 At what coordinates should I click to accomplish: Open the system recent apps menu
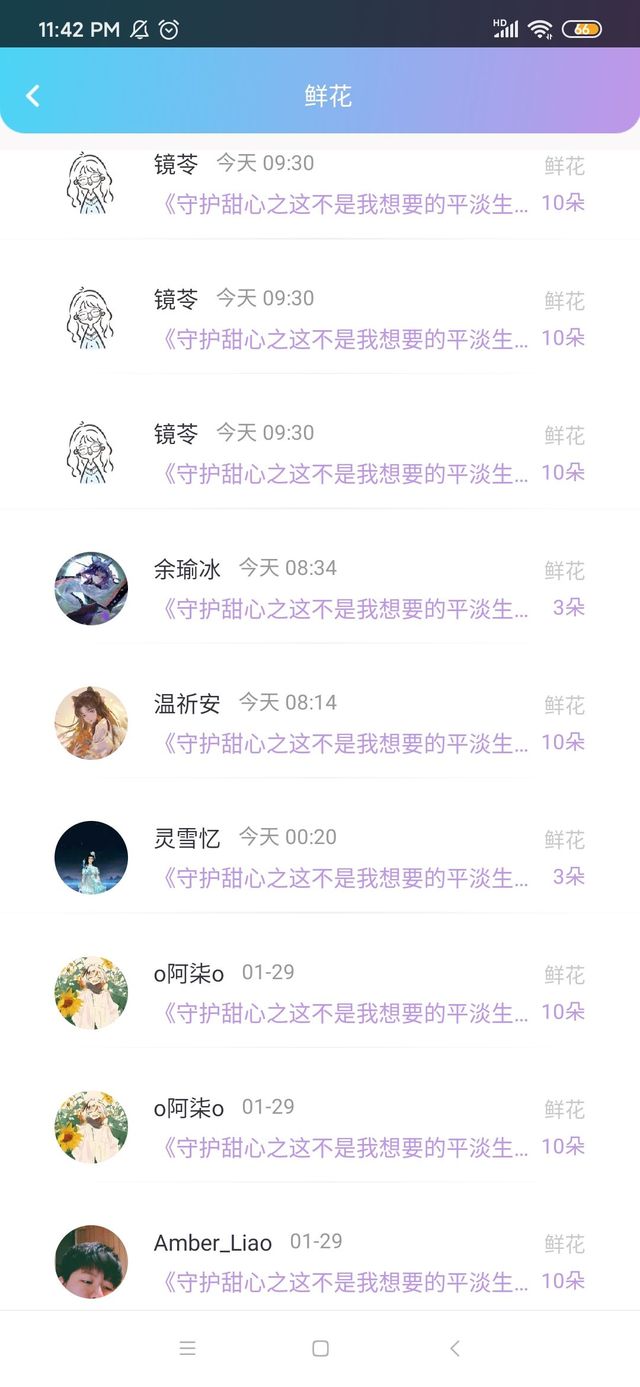click(x=187, y=1348)
